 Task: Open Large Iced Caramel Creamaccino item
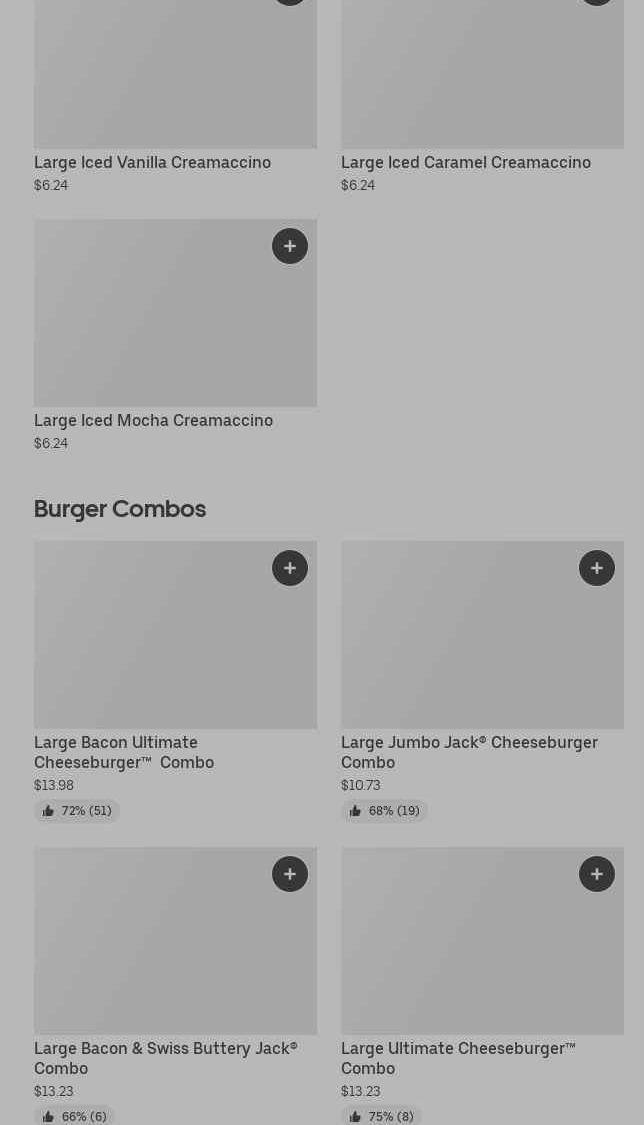[465, 162]
